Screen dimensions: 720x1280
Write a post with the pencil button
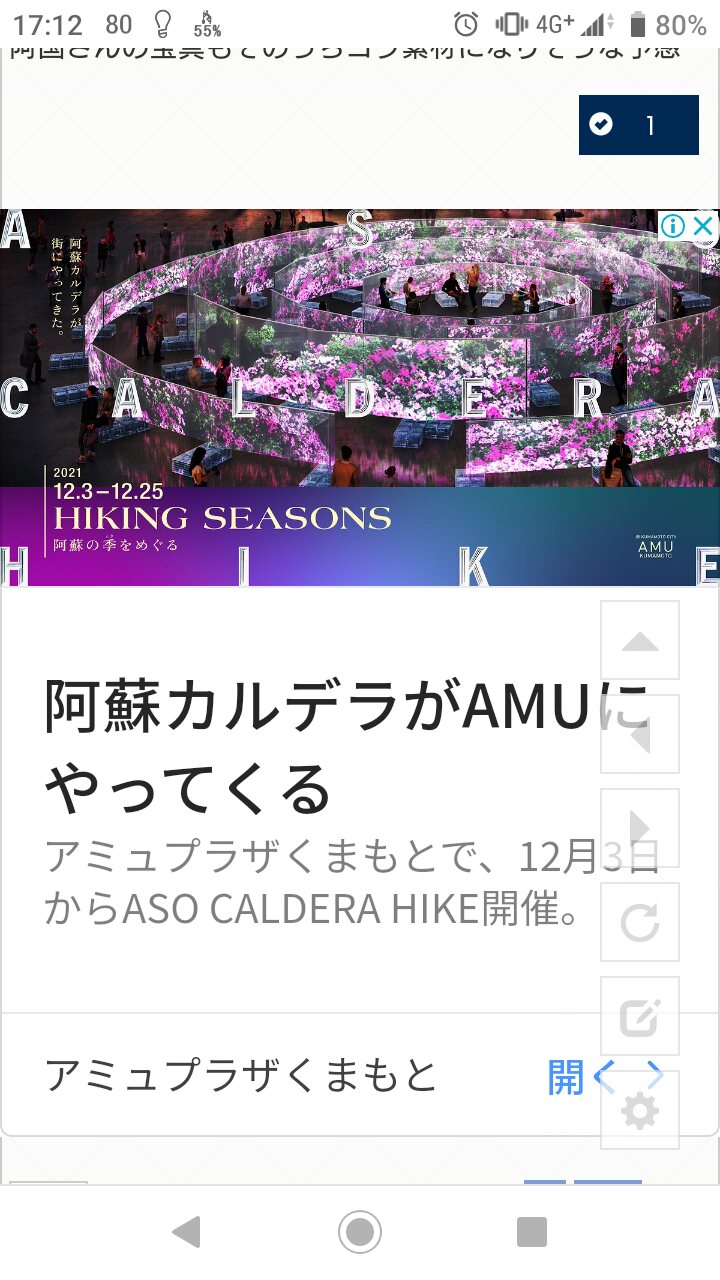tap(640, 1017)
